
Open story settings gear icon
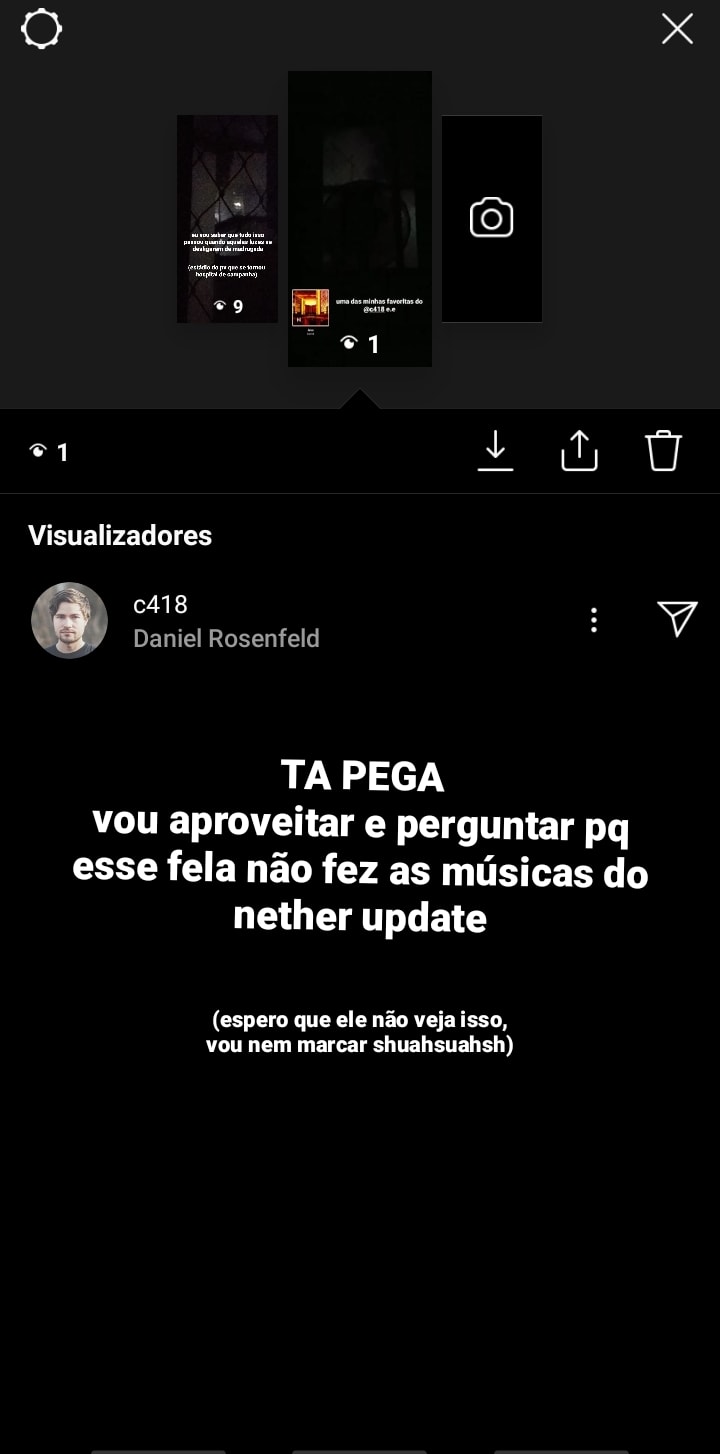(x=41, y=29)
